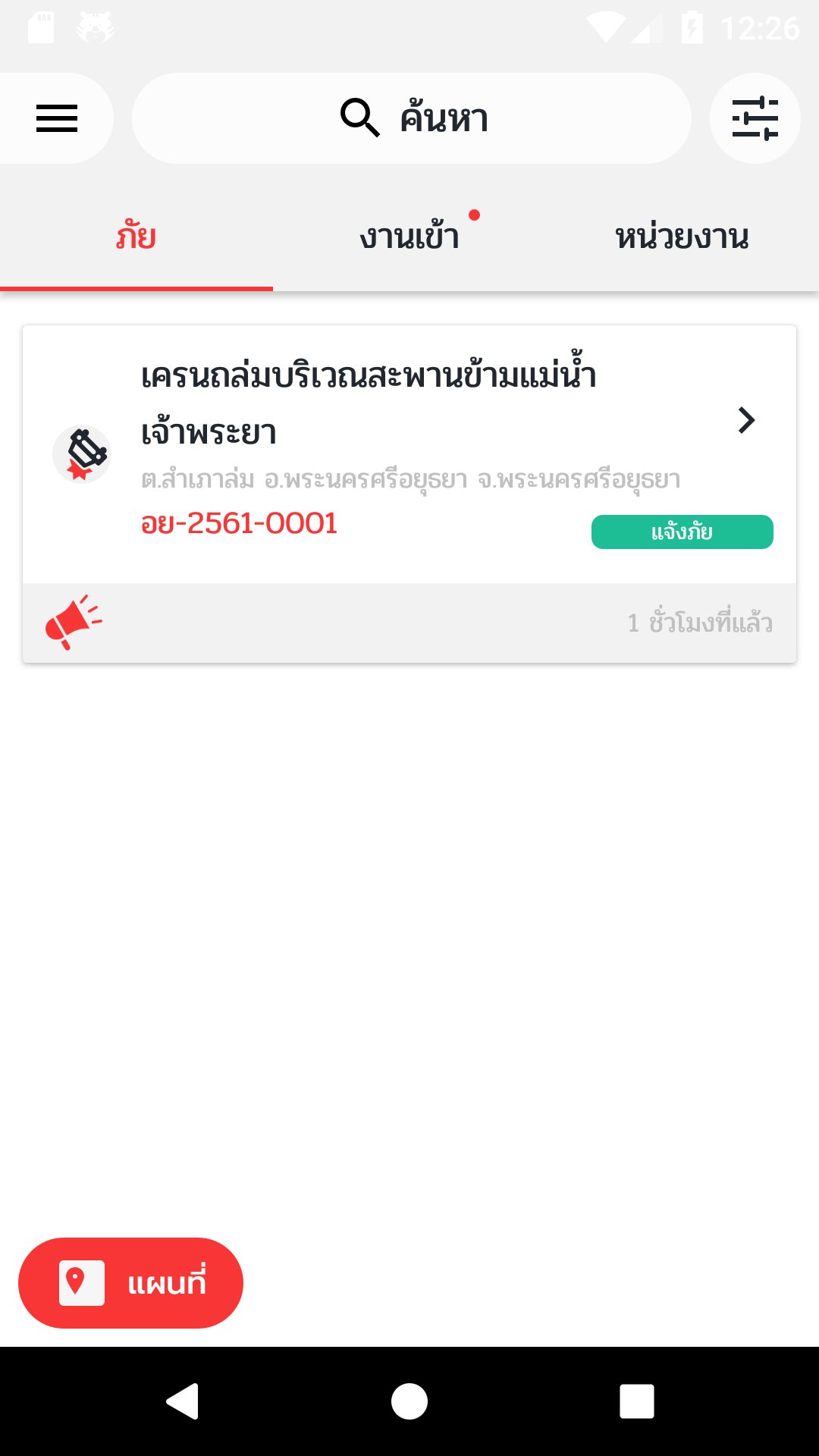Open the filter settings icon

pyautogui.click(x=755, y=118)
